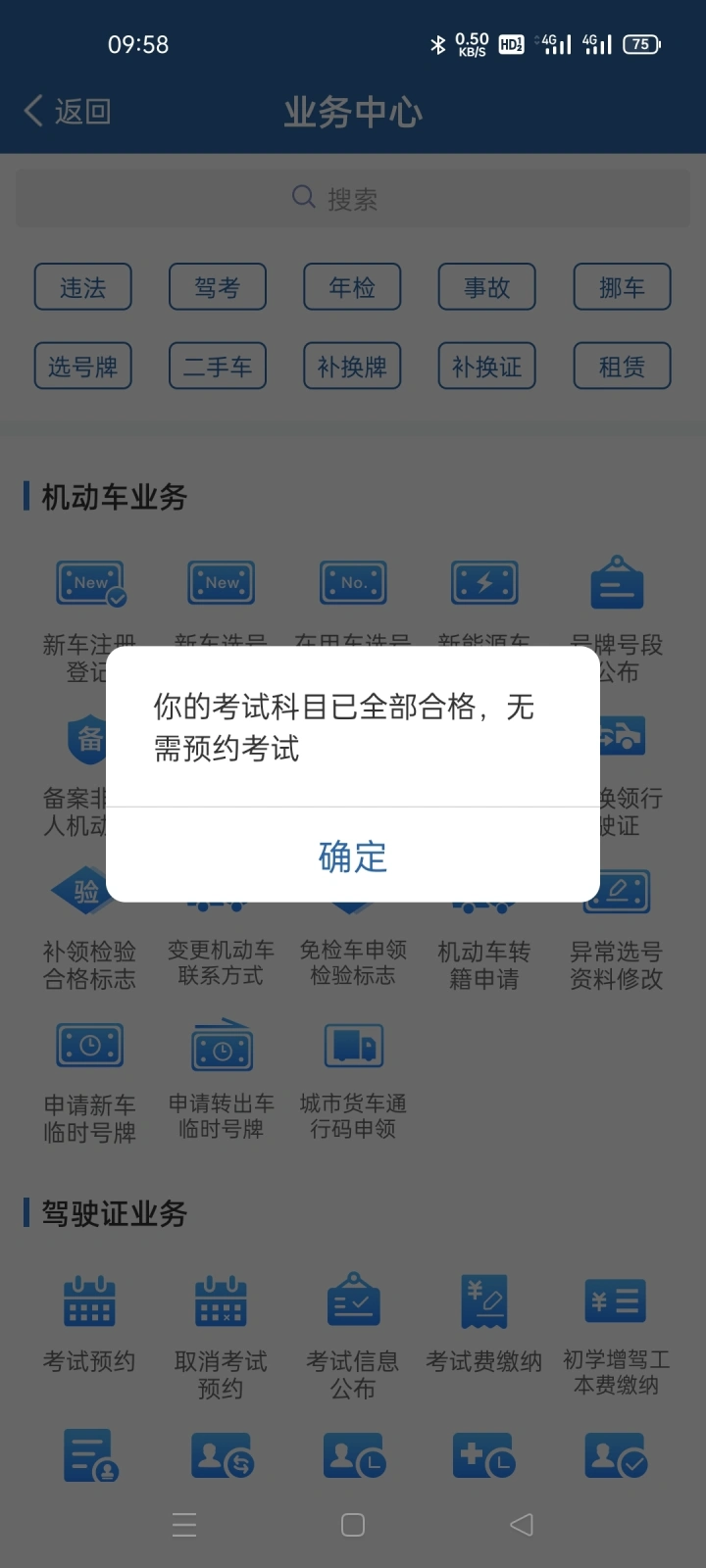The image size is (706, 1568).
Task: Tap the system home button
Action: point(353,1525)
